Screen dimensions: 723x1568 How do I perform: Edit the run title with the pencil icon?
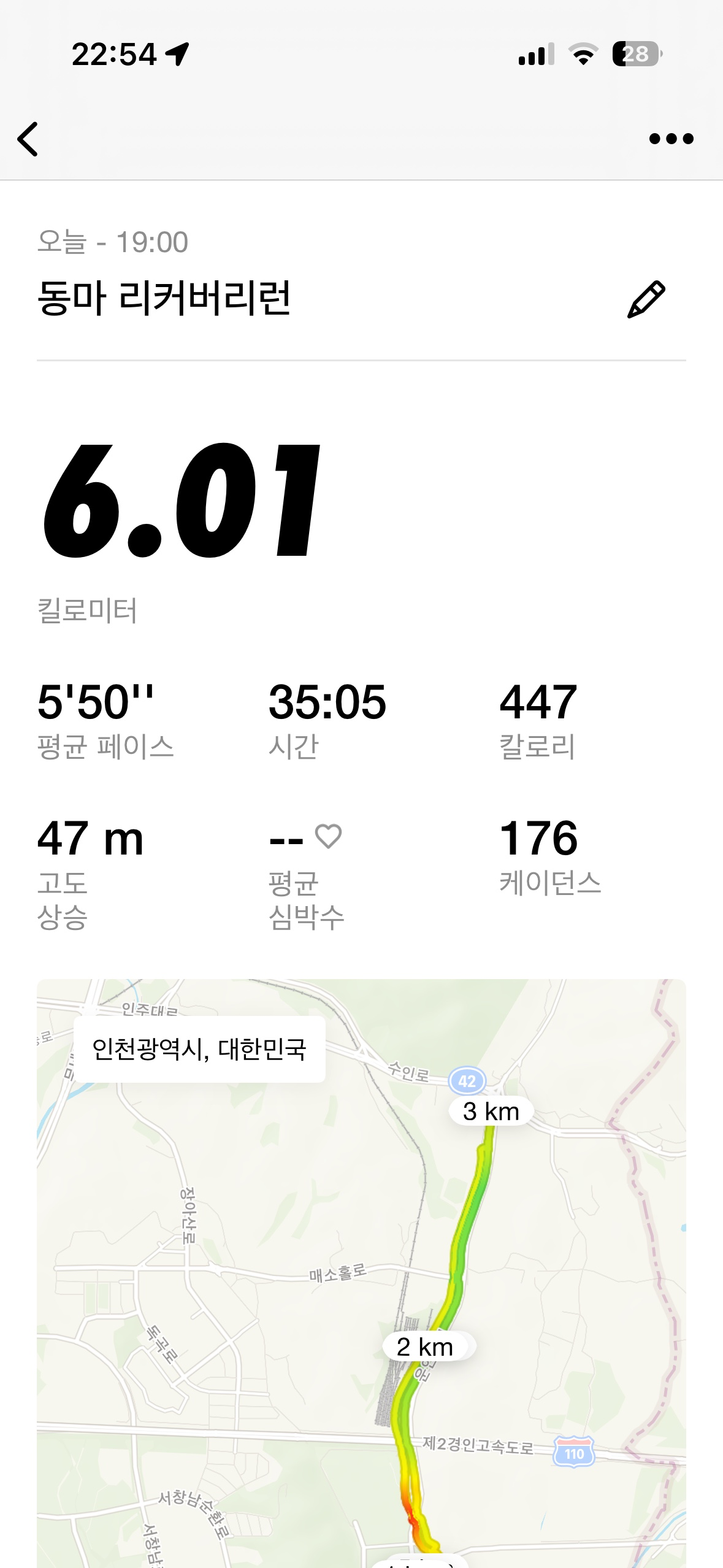tap(646, 299)
